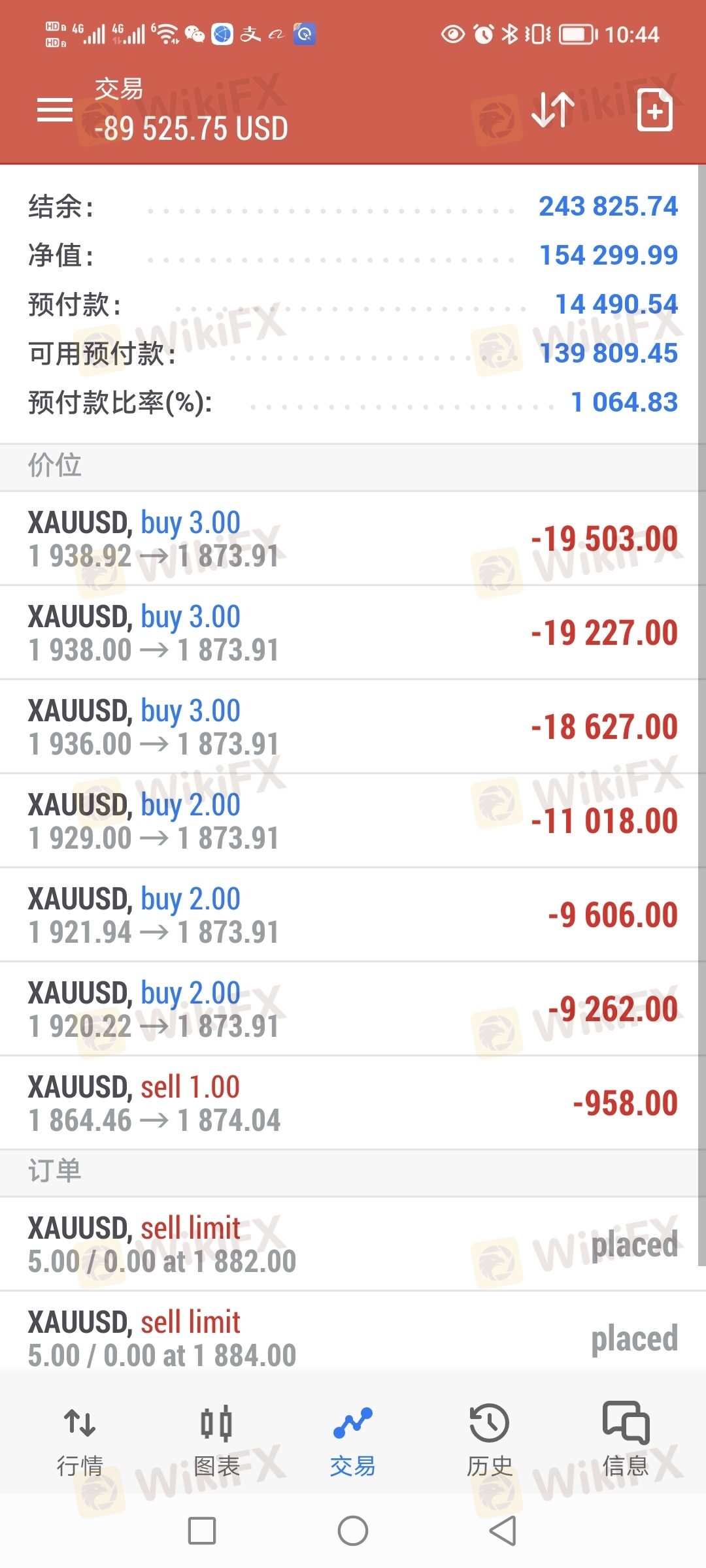Viewport: 706px width, 1568px height.
Task: Tap the system back button
Action: pyautogui.click(x=503, y=1531)
